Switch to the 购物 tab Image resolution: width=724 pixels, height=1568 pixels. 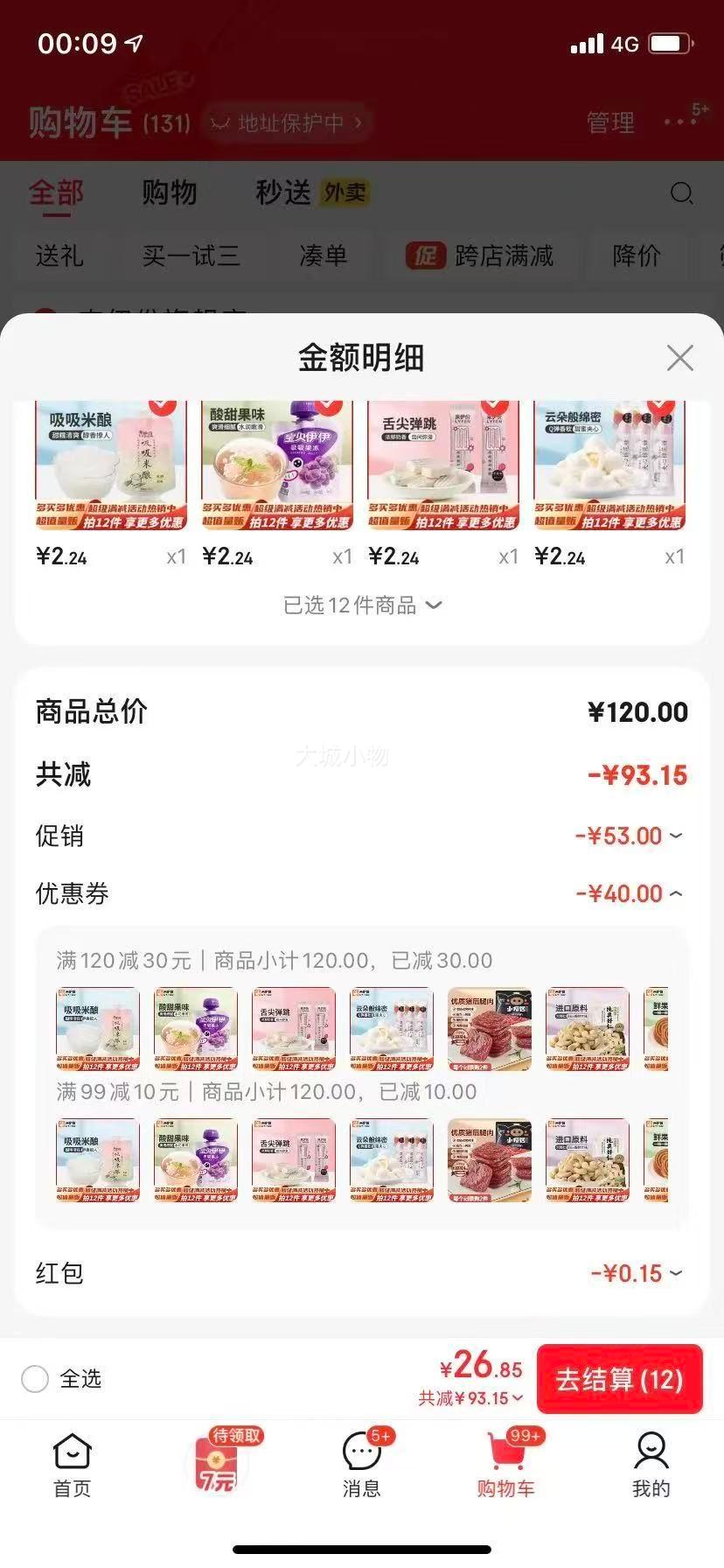(169, 192)
